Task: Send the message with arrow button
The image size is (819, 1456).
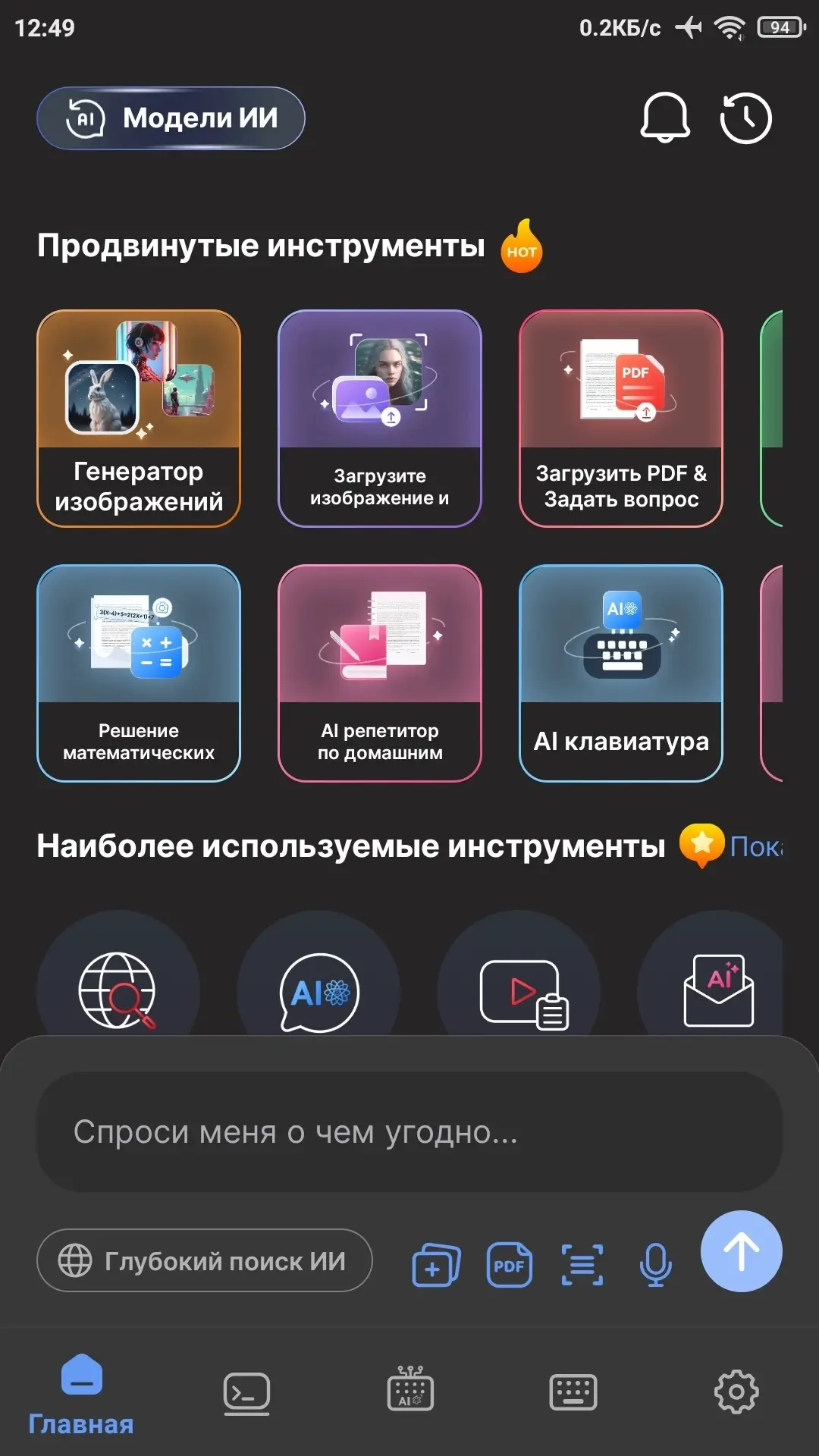Action: point(742,1251)
